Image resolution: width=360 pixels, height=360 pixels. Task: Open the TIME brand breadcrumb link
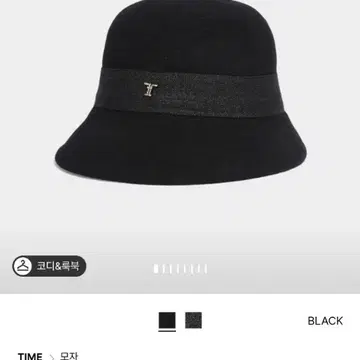pos(30,356)
